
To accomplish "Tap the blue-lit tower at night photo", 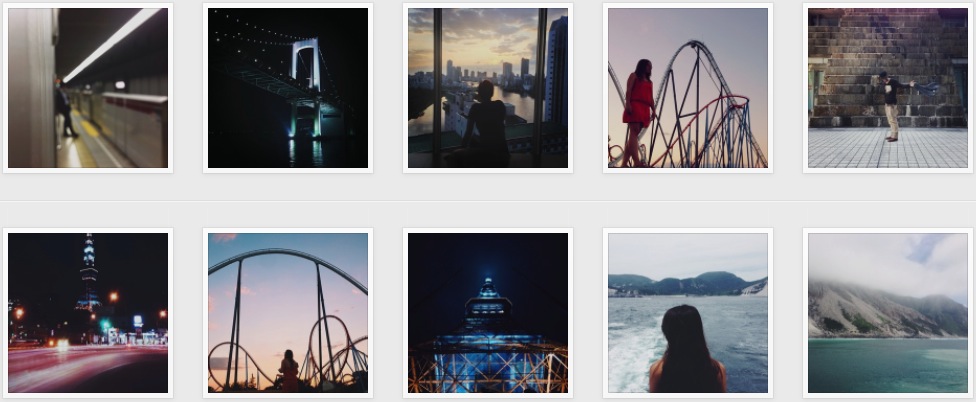I will [x=488, y=313].
